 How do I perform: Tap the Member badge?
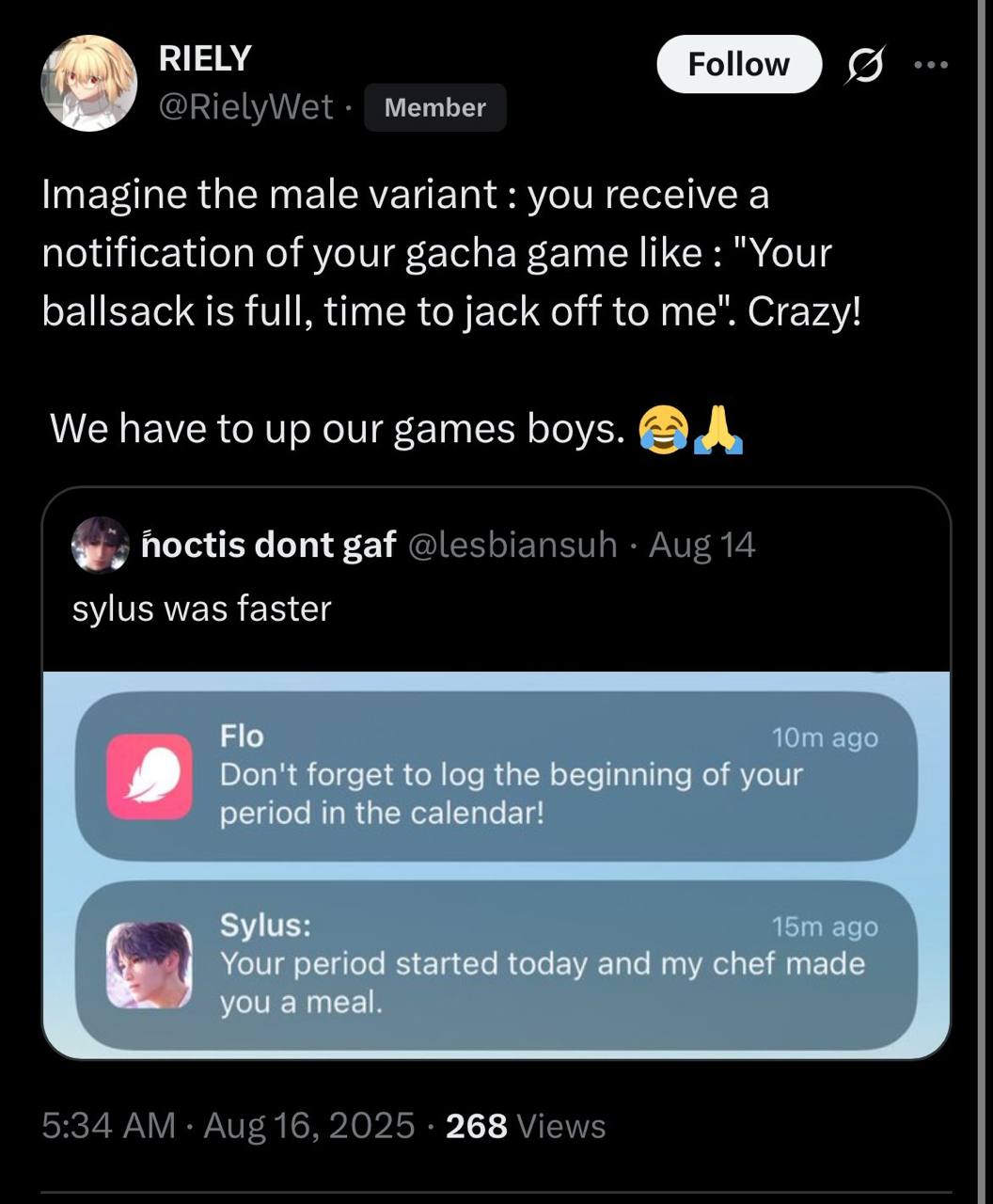(x=434, y=107)
